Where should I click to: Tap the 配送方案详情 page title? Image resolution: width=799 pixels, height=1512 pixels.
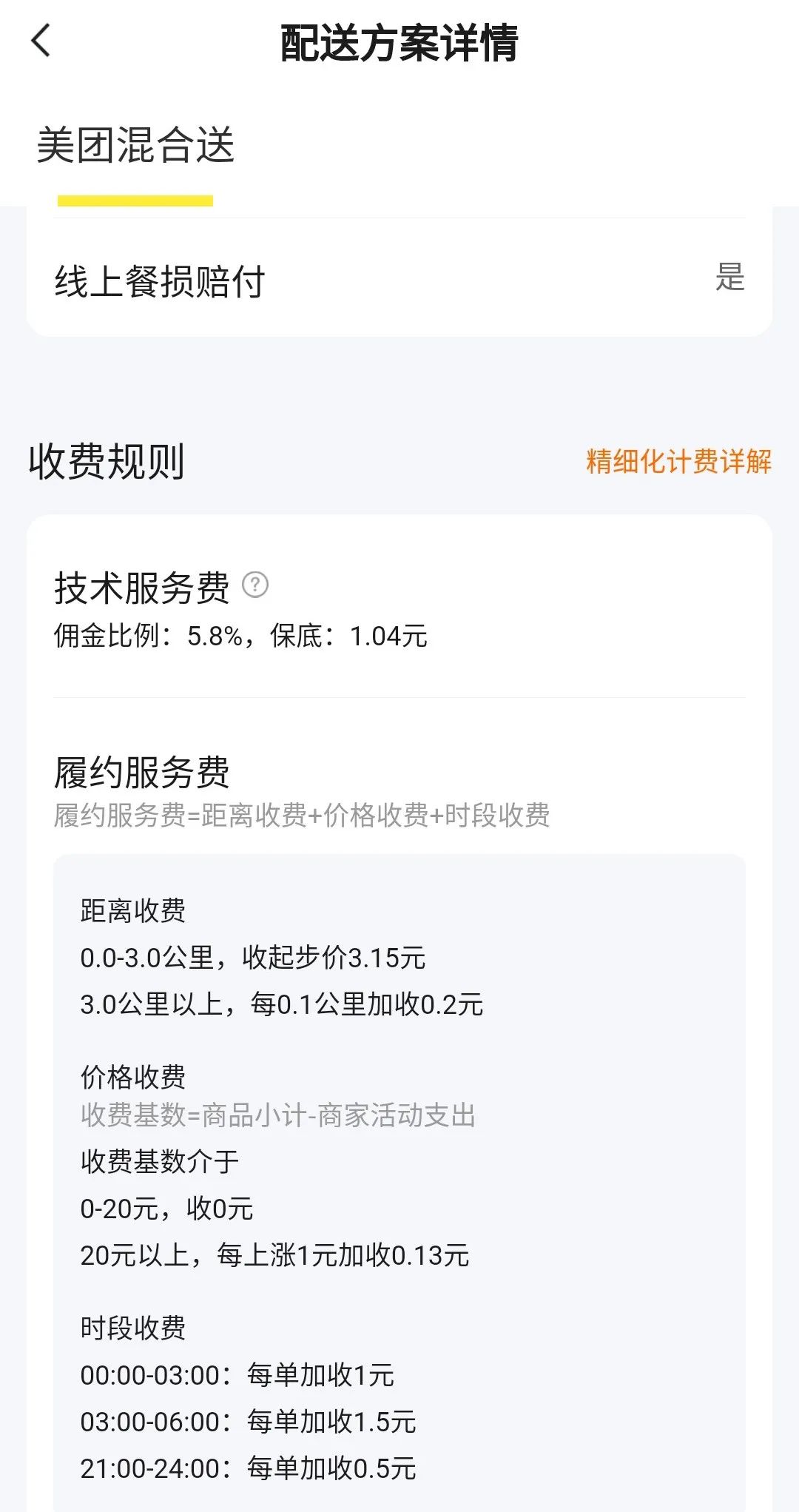click(399, 42)
